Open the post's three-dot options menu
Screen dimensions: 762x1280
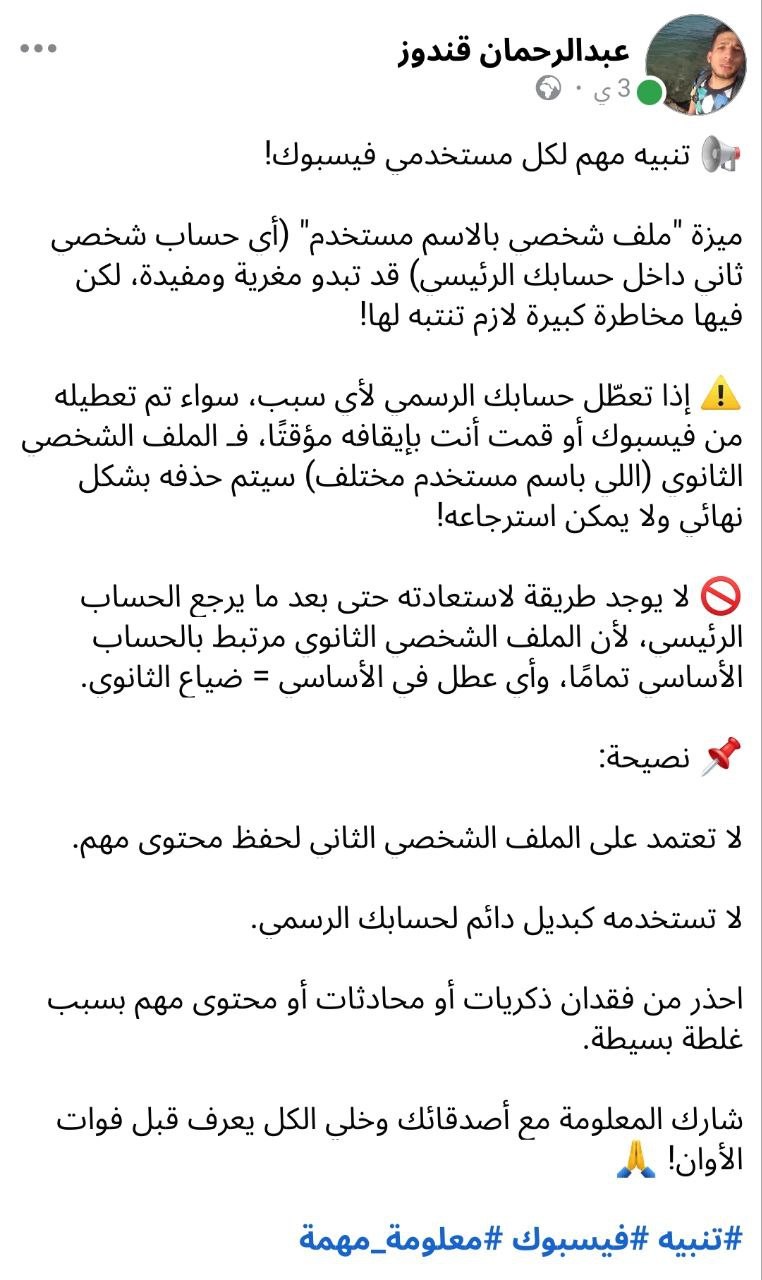tap(38, 47)
